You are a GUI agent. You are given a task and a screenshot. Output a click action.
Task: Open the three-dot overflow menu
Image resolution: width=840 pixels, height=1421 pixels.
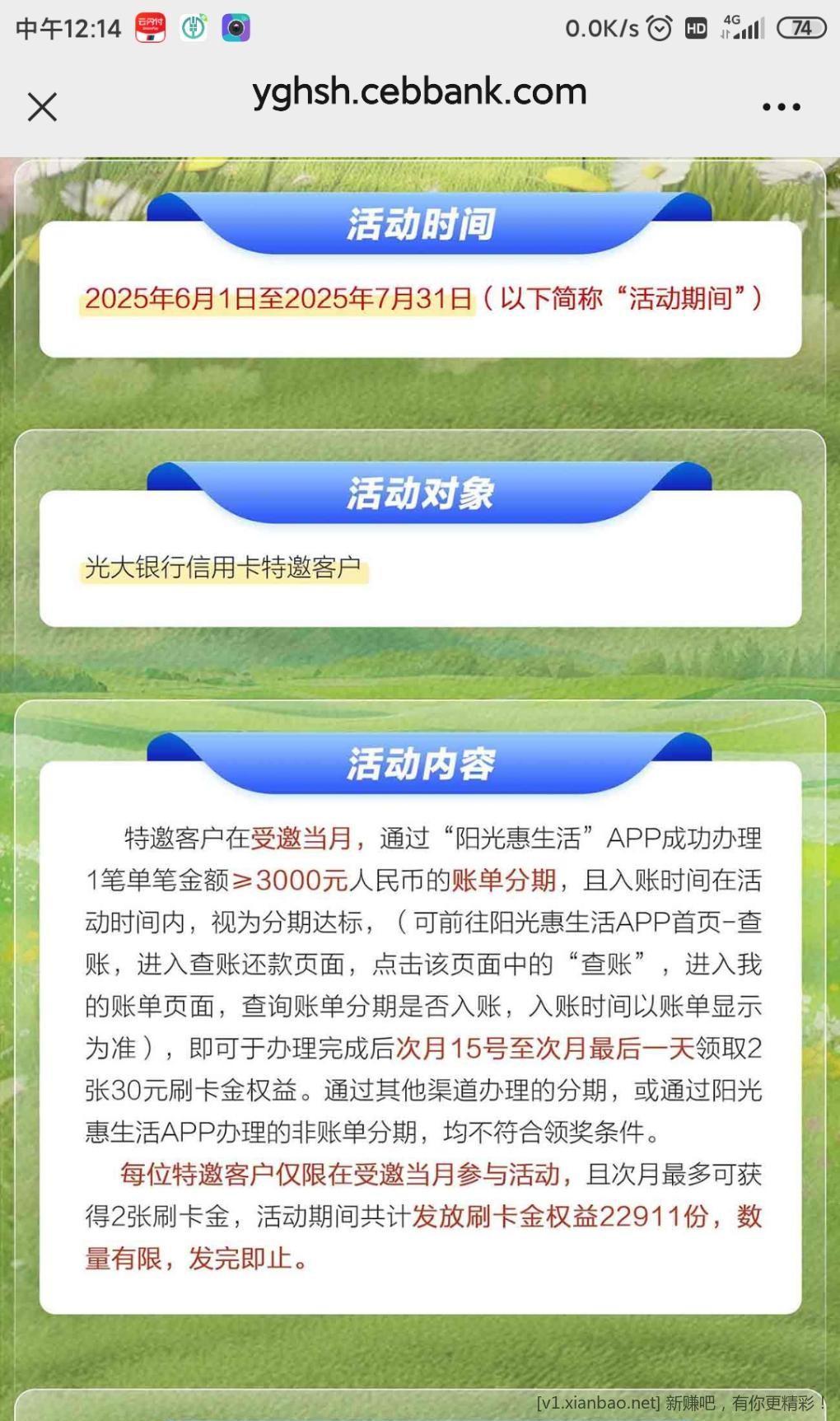pos(781,107)
